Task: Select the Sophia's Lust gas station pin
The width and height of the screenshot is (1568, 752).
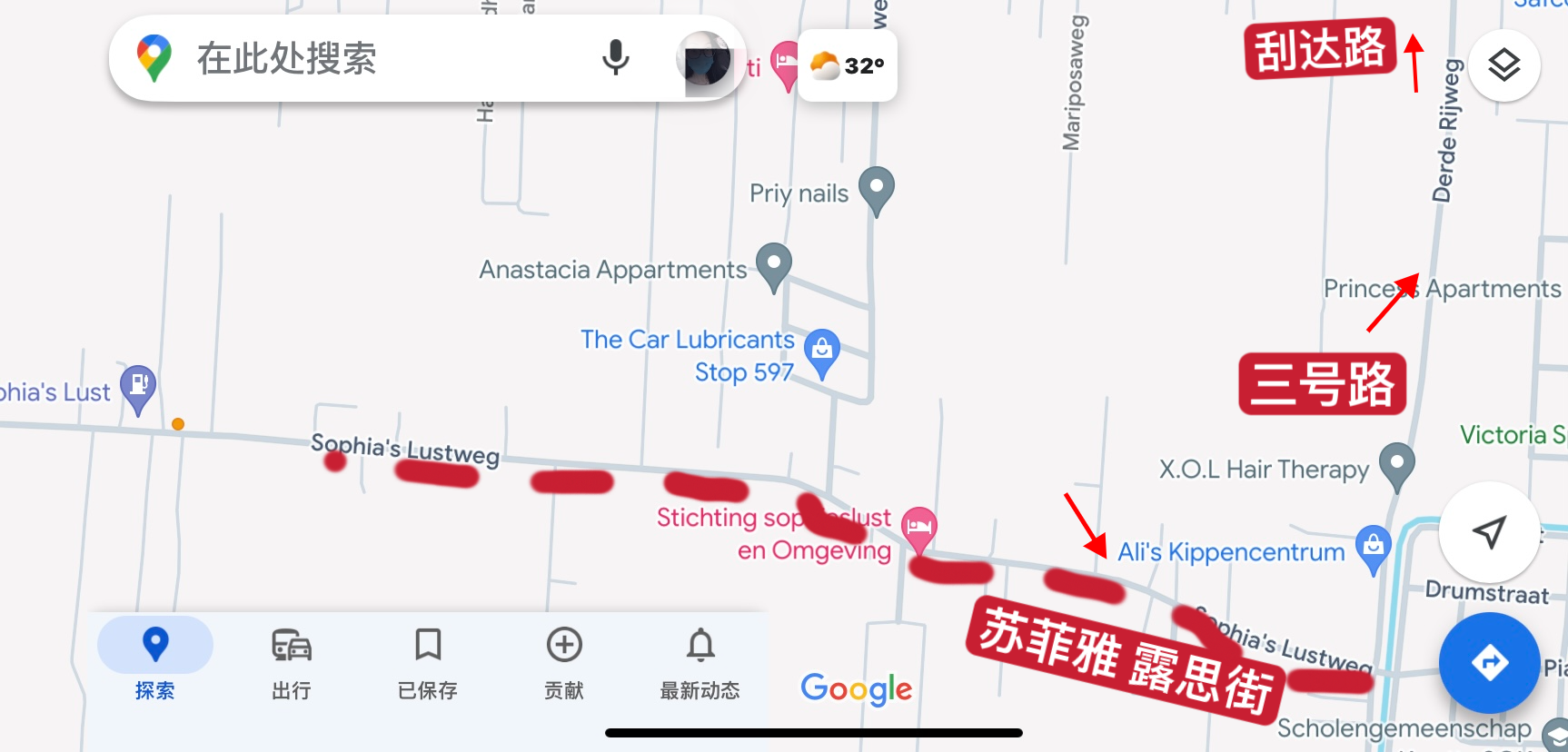Action: (x=138, y=387)
